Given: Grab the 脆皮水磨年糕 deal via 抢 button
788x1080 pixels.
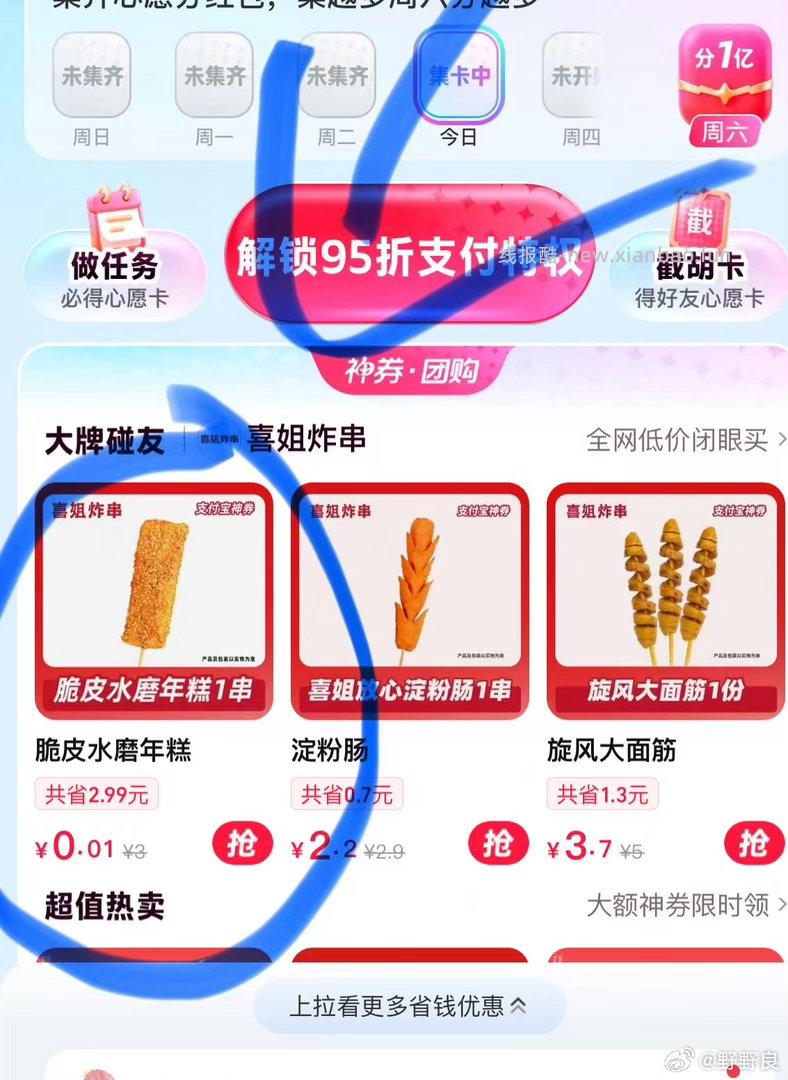Looking at the screenshot, I should [x=243, y=844].
